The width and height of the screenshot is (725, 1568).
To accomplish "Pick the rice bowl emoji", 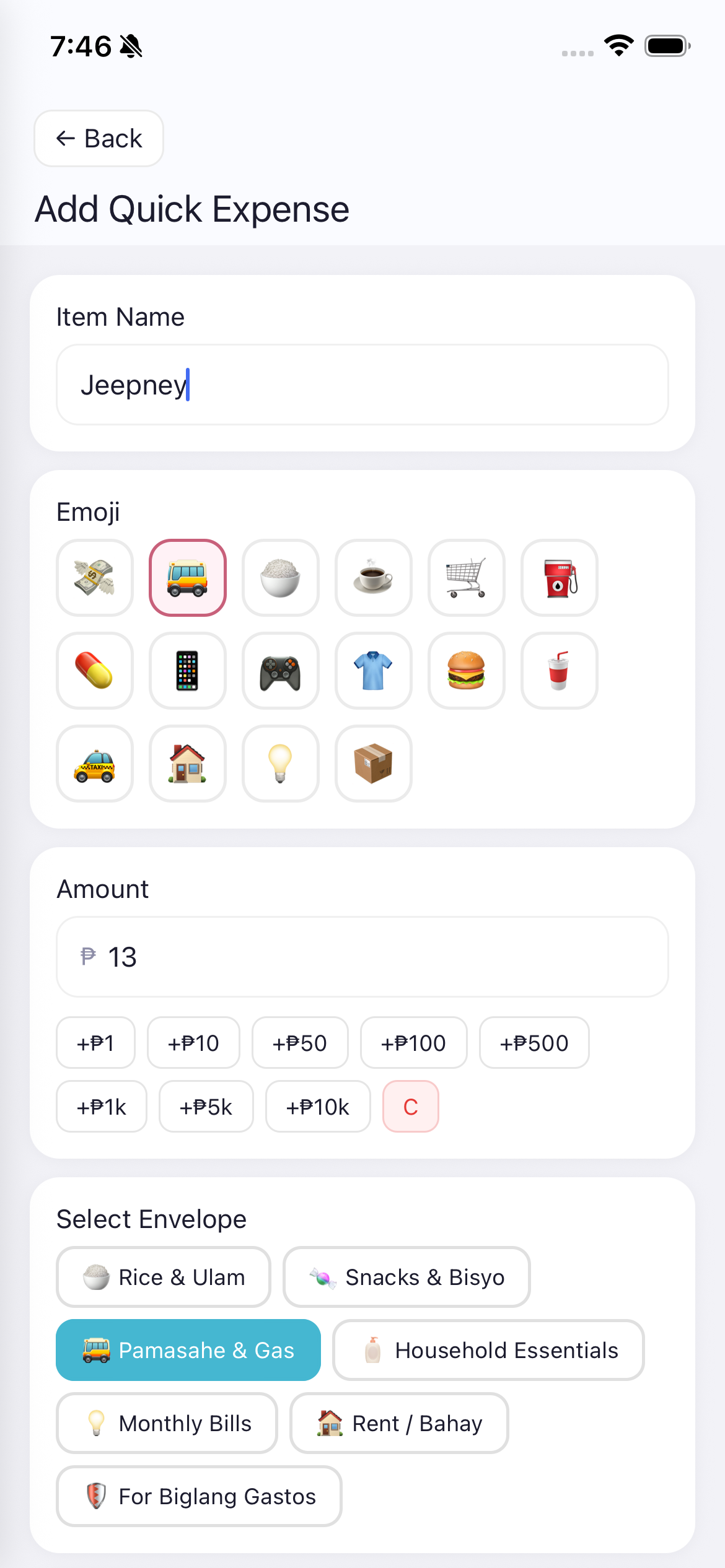I will tap(280, 577).
